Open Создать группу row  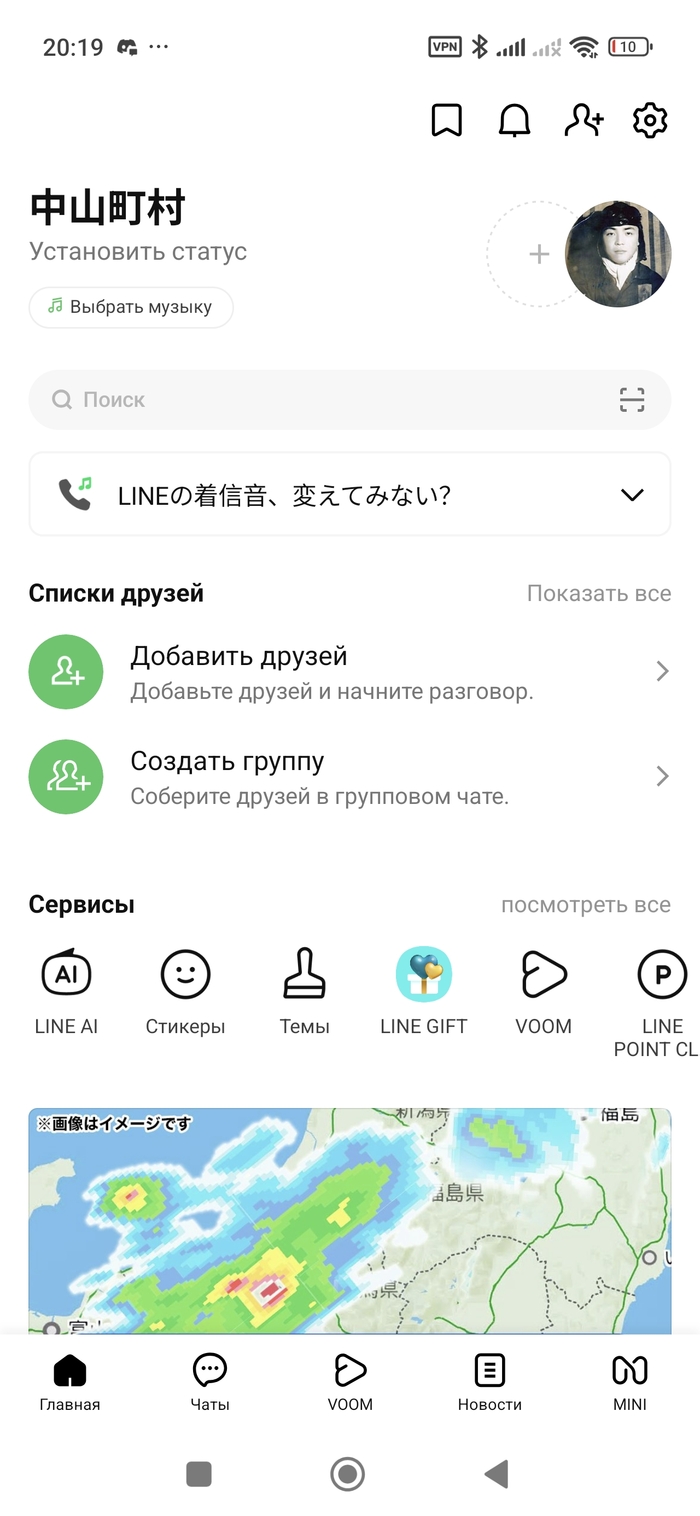coord(350,777)
